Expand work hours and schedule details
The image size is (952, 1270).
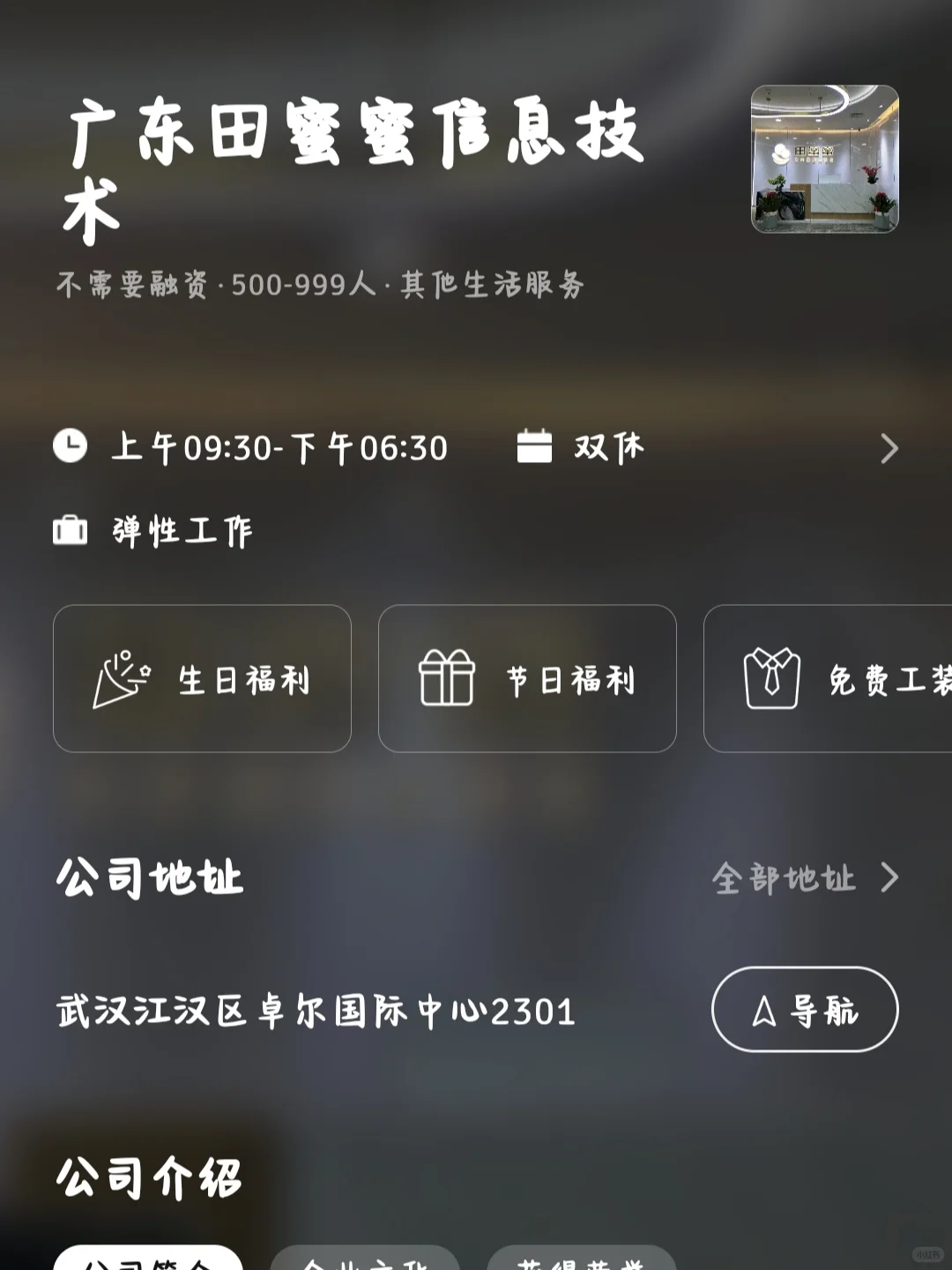(889, 448)
